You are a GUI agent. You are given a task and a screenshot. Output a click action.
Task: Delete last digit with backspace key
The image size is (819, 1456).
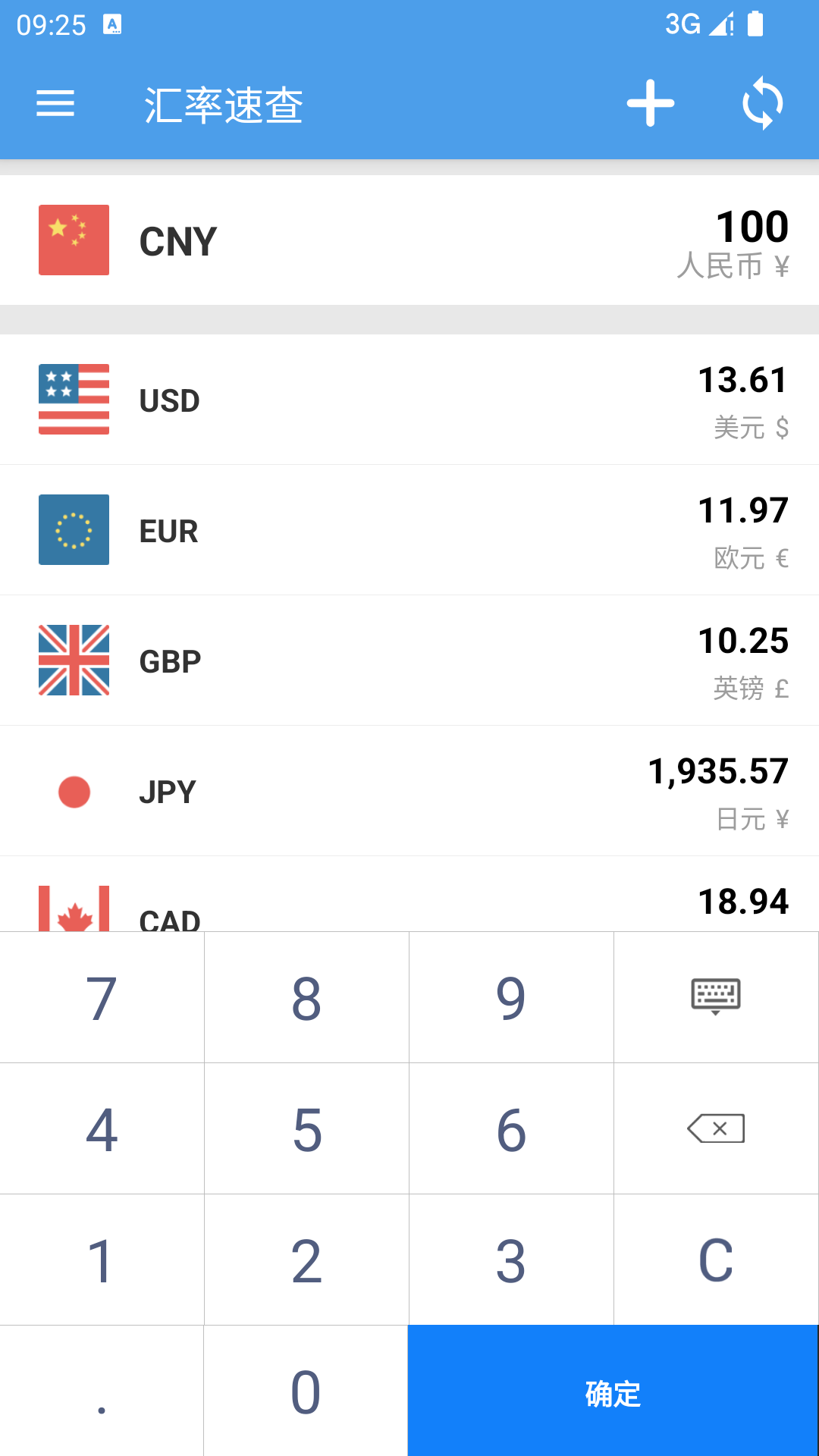click(716, 1128)
